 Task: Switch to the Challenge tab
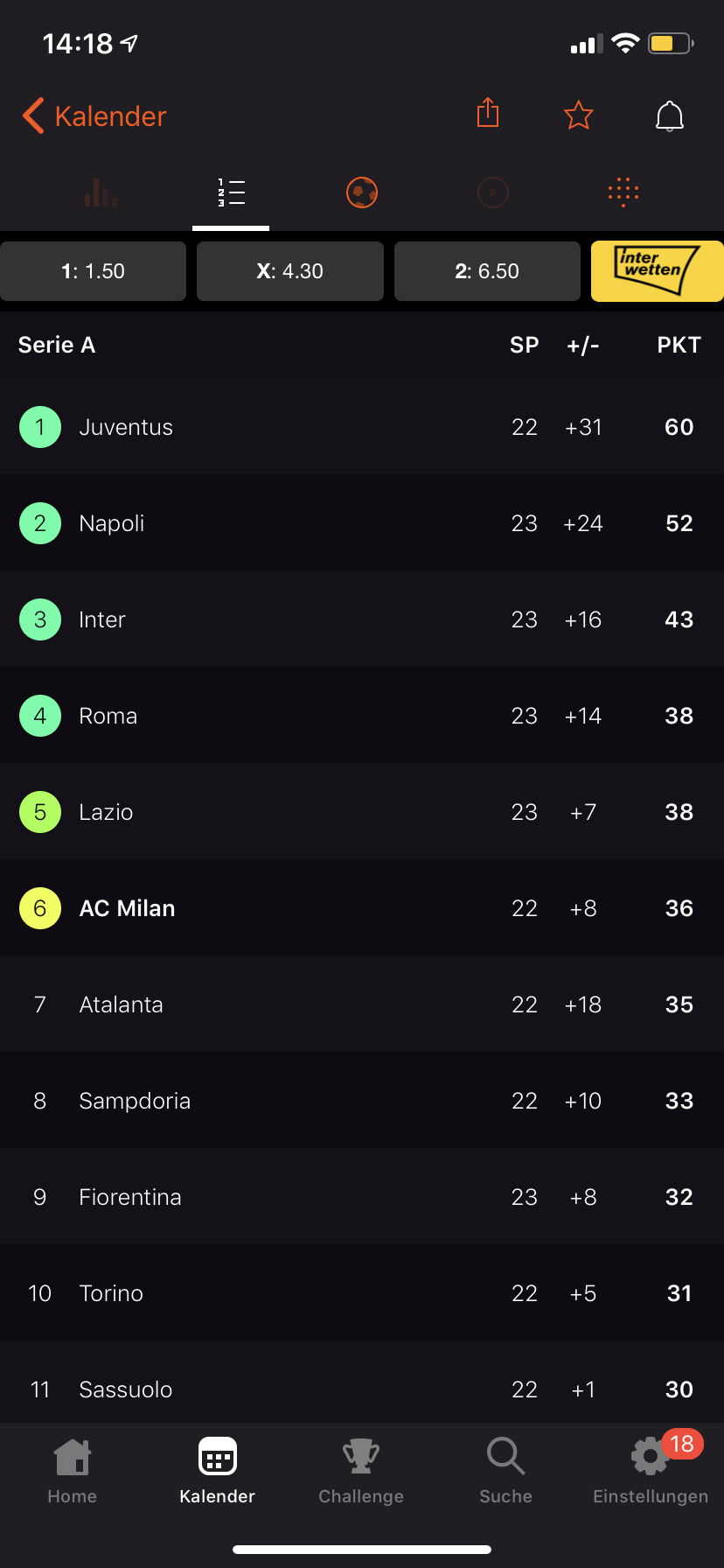[x=361, y=1472]
